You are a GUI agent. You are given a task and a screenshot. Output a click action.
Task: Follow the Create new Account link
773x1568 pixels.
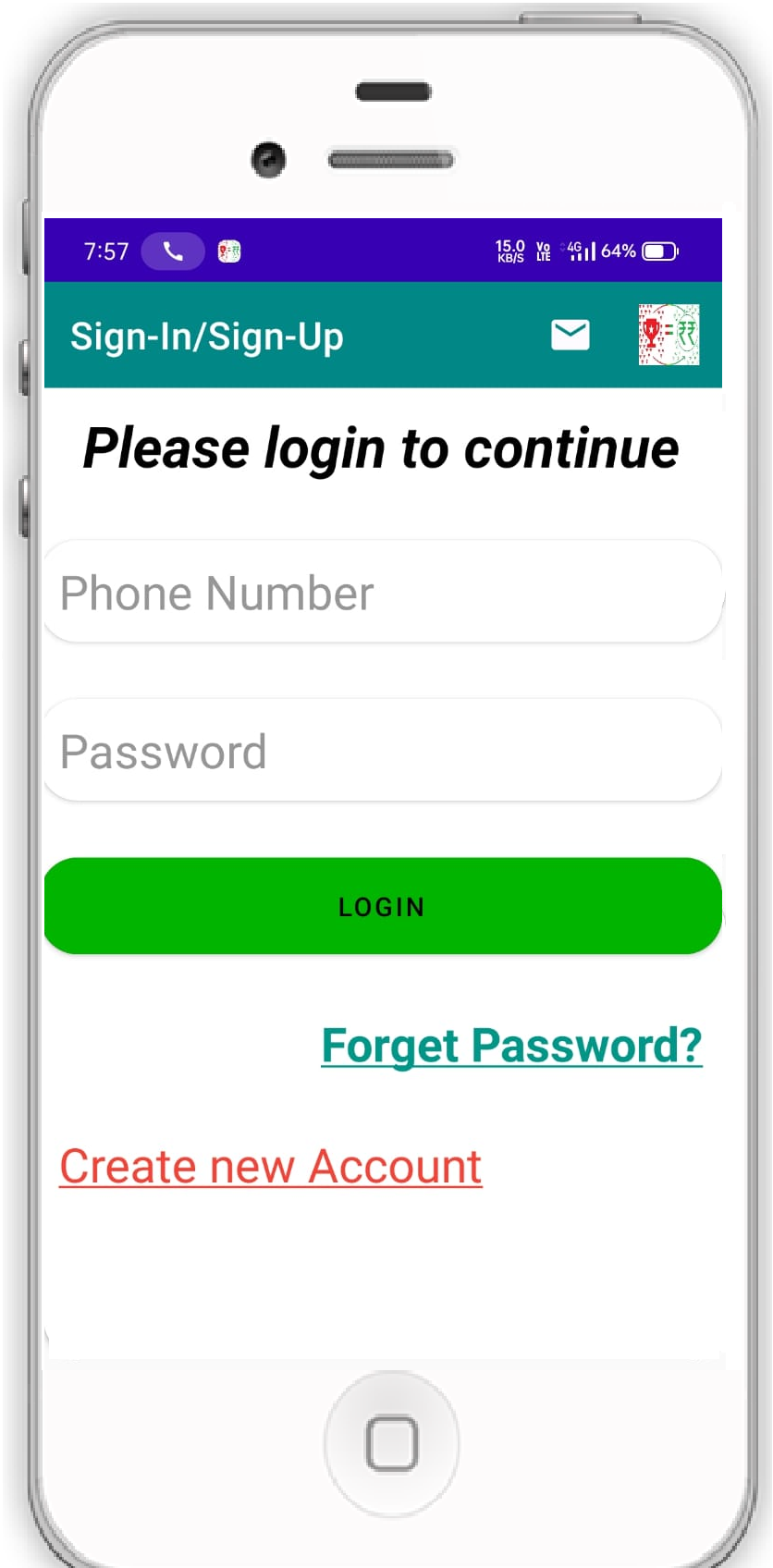[271, 1167]
